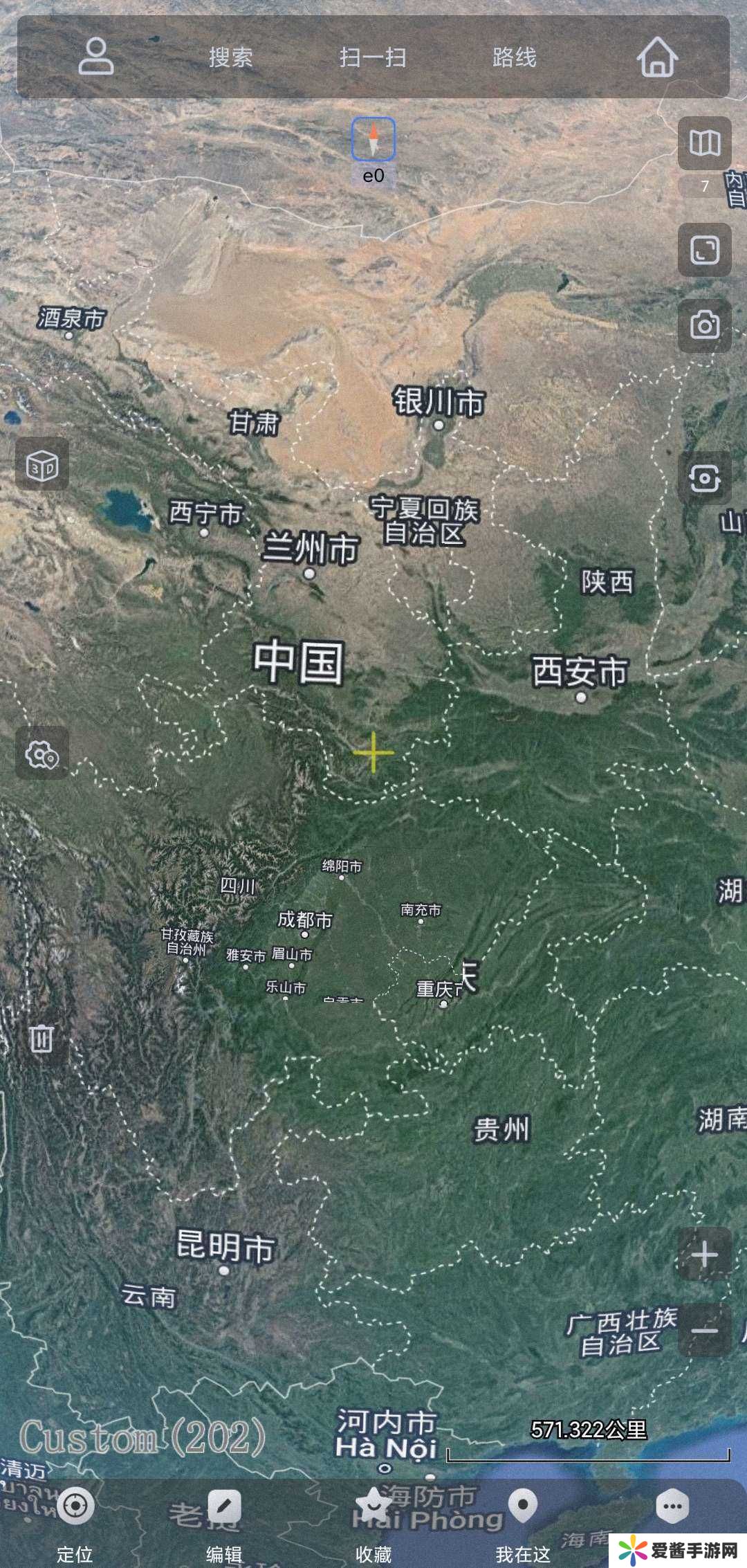Open 路线 route planning

(515, 57)
